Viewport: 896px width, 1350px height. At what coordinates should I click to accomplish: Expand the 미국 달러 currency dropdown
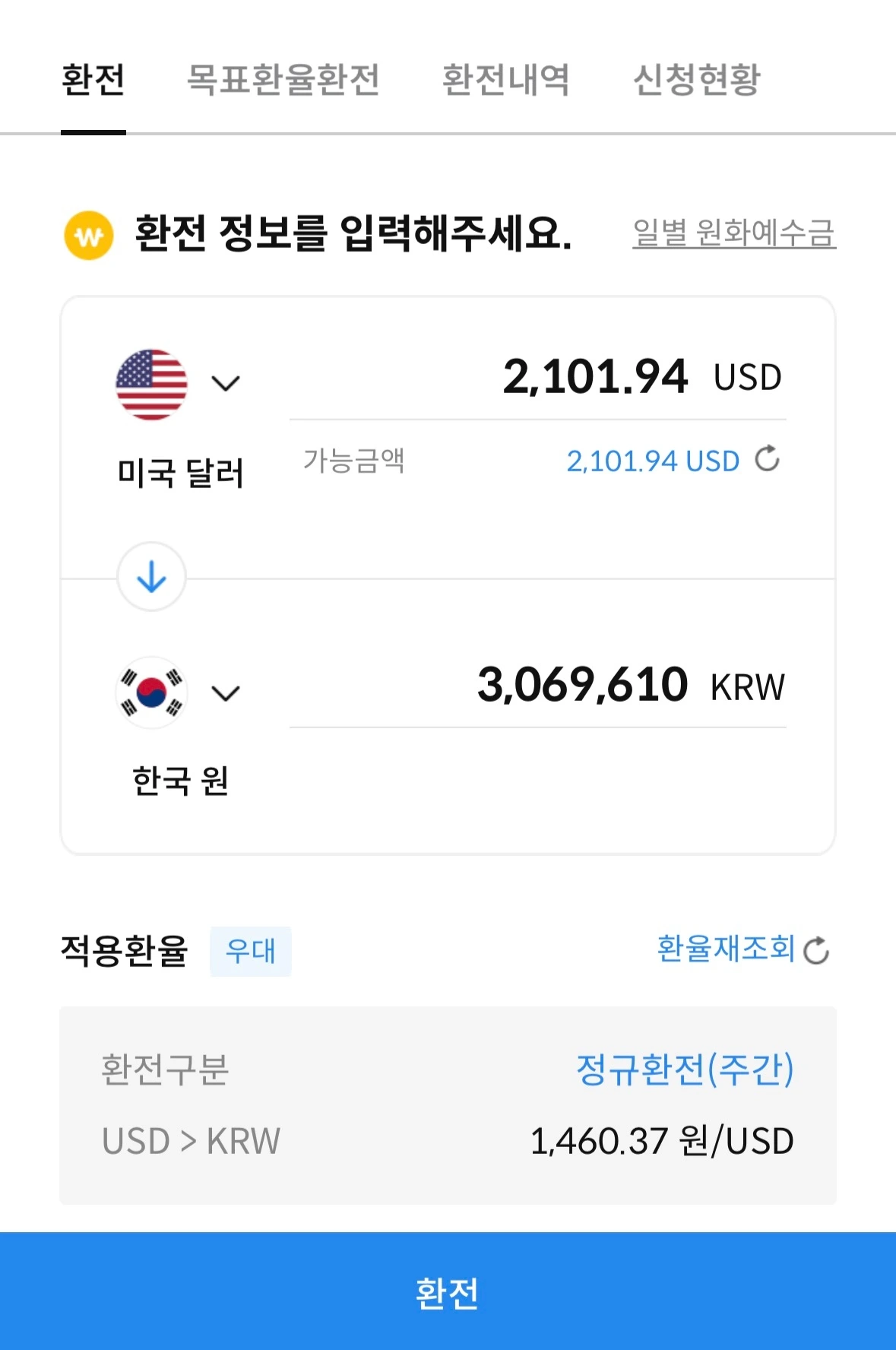click(178, 384)
